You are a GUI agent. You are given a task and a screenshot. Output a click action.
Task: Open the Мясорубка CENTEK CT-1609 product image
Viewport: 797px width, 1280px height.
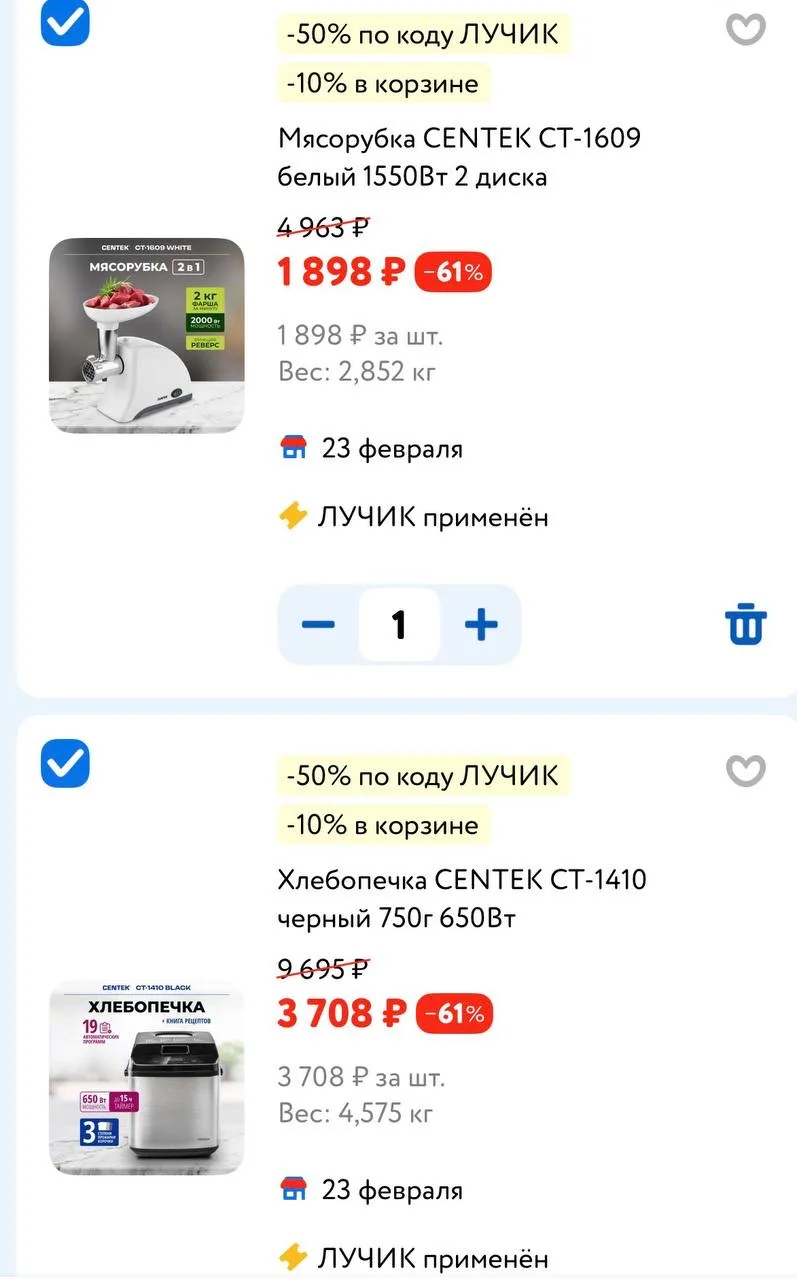[x=146, y=335]
